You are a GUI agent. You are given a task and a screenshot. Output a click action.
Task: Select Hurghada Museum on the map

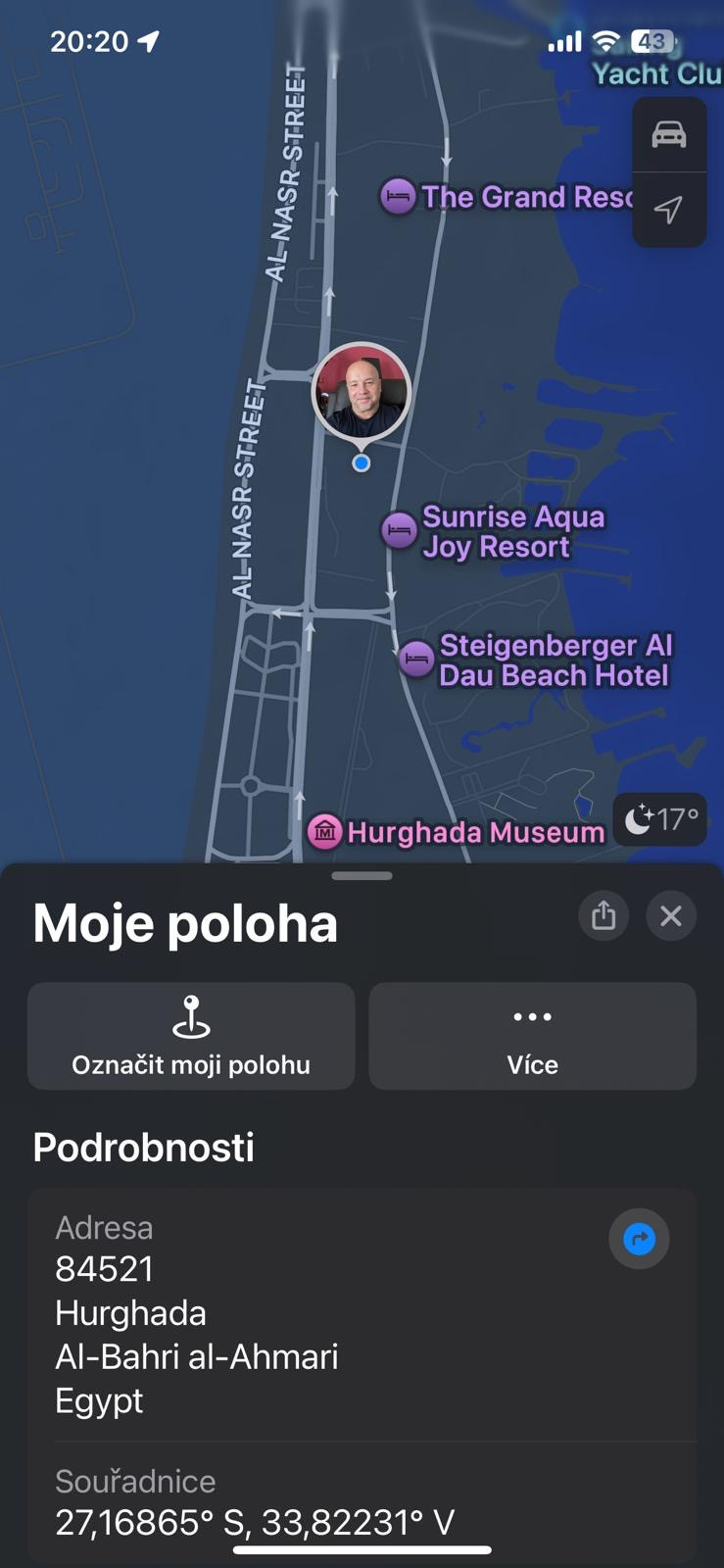click(325, 832)
